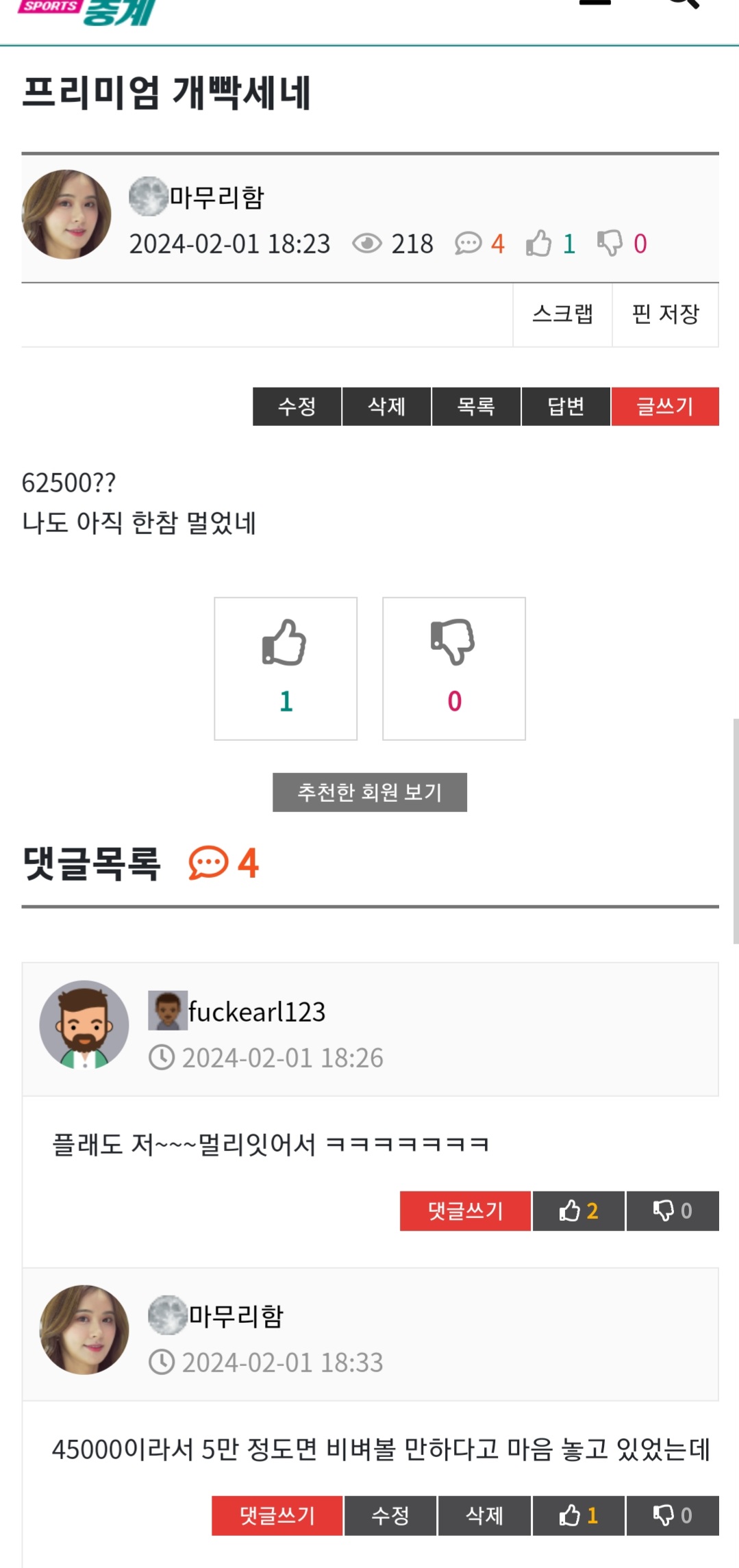Viewport: 739px width, 1568px height.
Task: Reply to fuckearl123's comment with 댓글쓰기
Action: [x=465, y=1211]
